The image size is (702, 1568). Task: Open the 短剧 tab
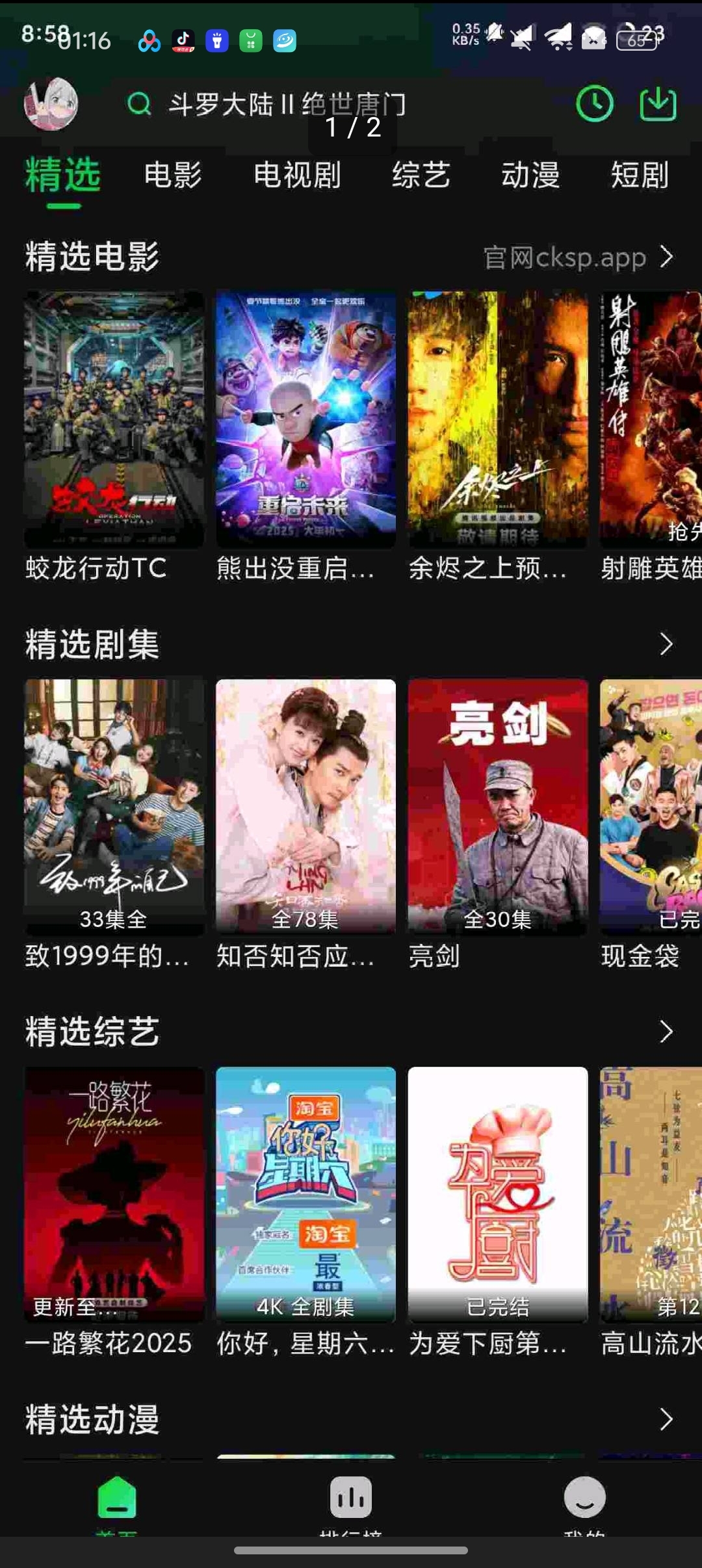click(x=640, y=176)
